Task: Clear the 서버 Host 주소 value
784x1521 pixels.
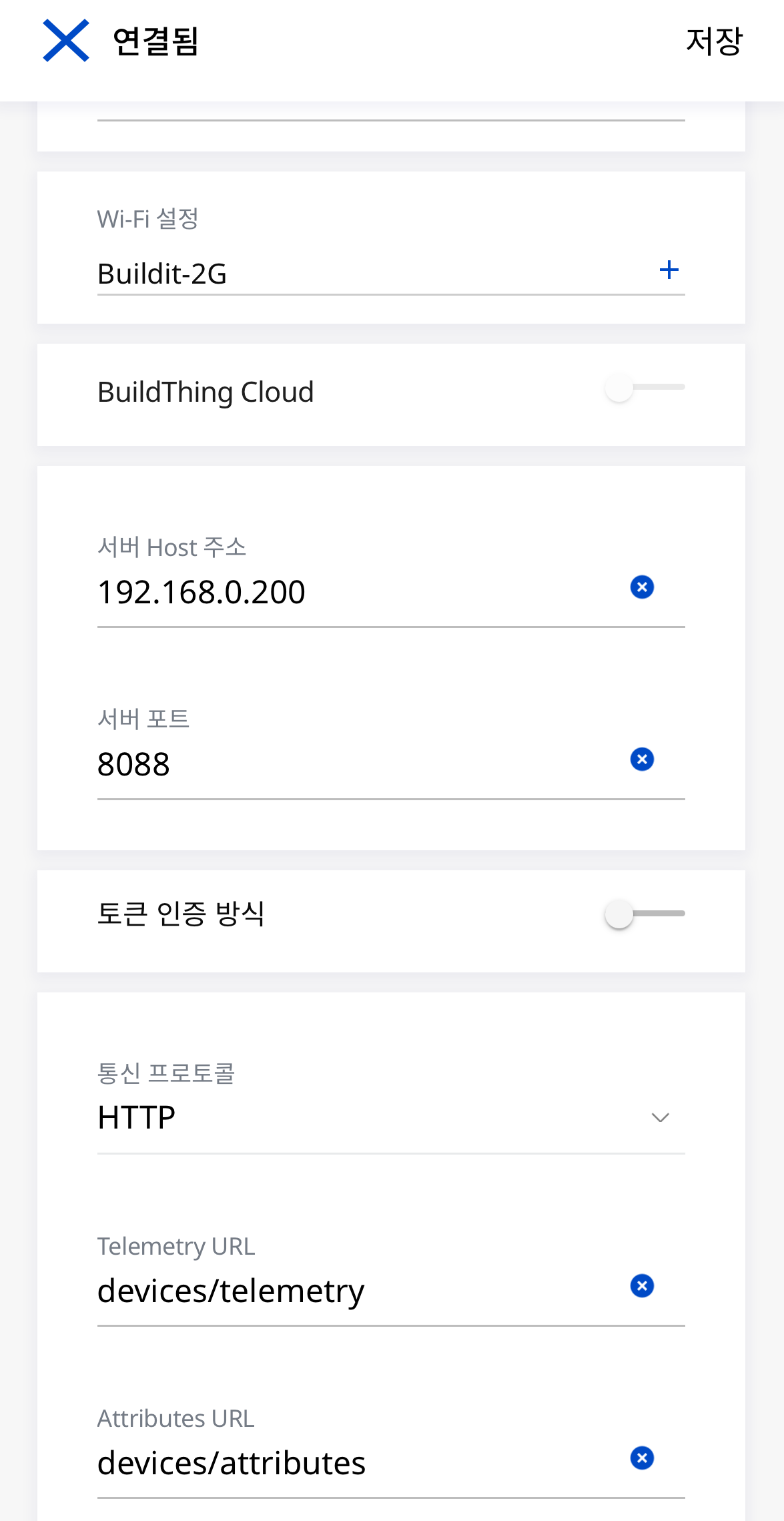Action: pos(642,587)
